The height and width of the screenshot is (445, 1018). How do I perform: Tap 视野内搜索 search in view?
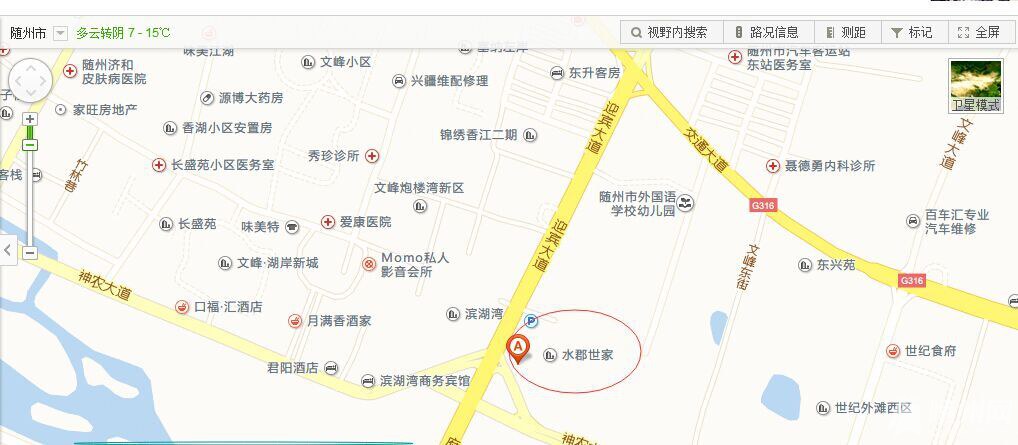(669, 32)
